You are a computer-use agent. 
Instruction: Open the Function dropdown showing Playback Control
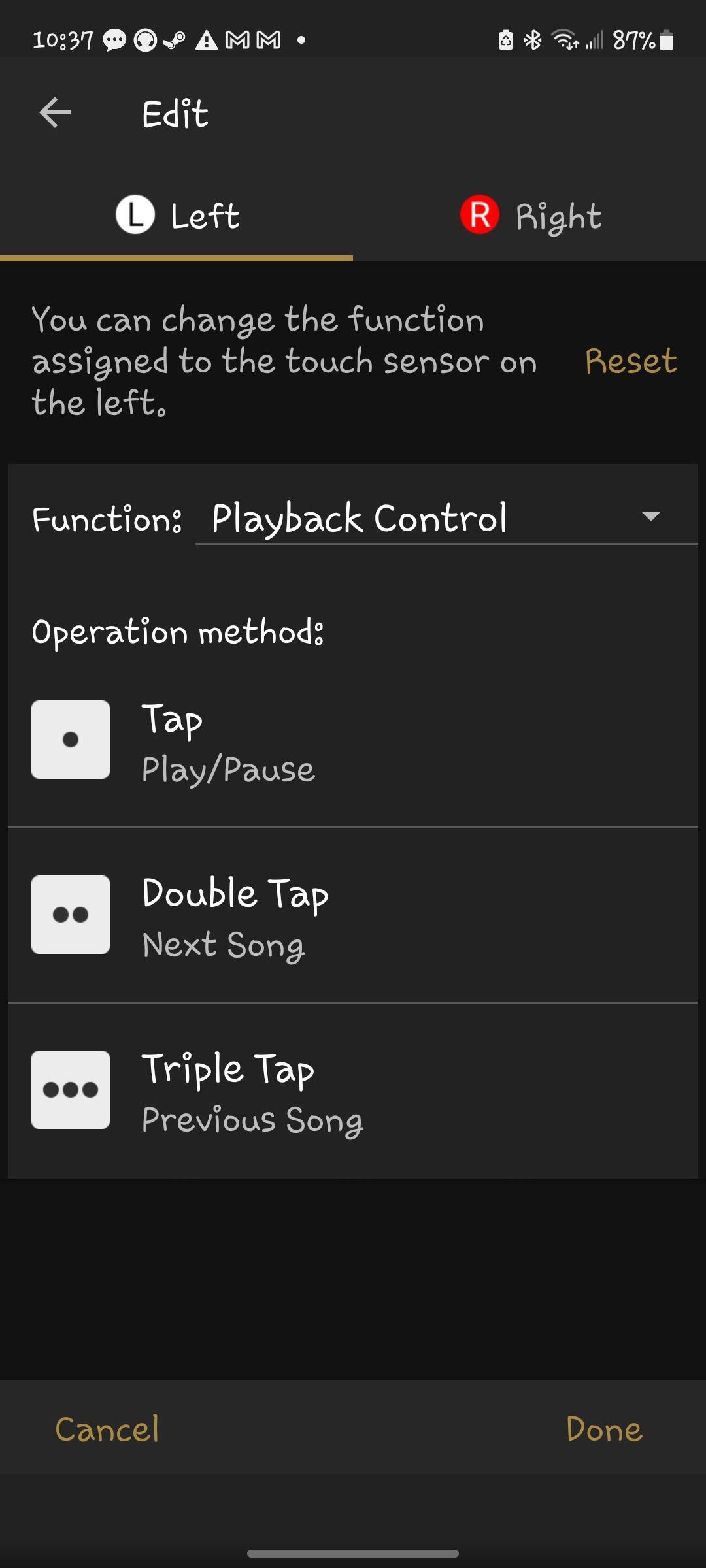[x=446, y=518]
